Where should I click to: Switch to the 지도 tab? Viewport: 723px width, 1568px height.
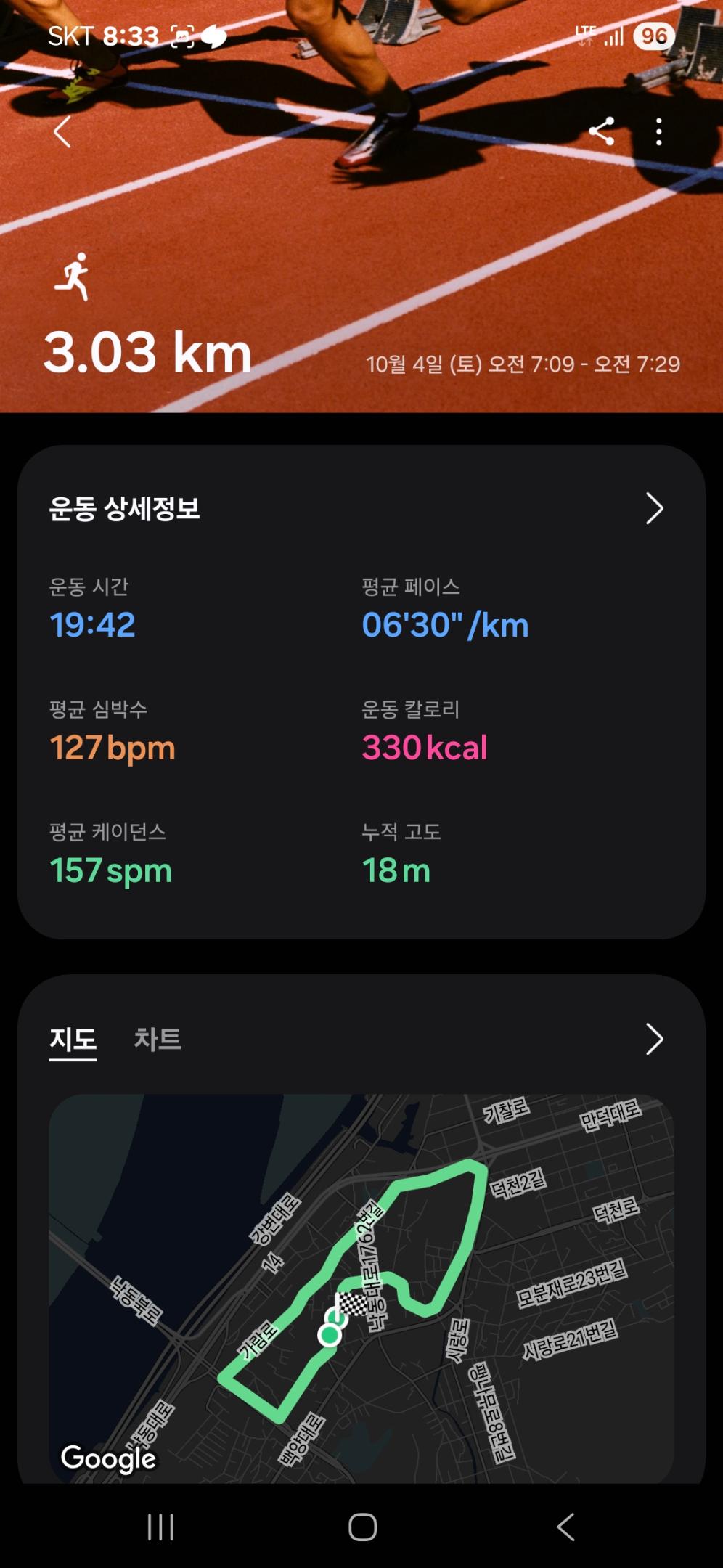pyautogui.click(x=73, y=1040)
